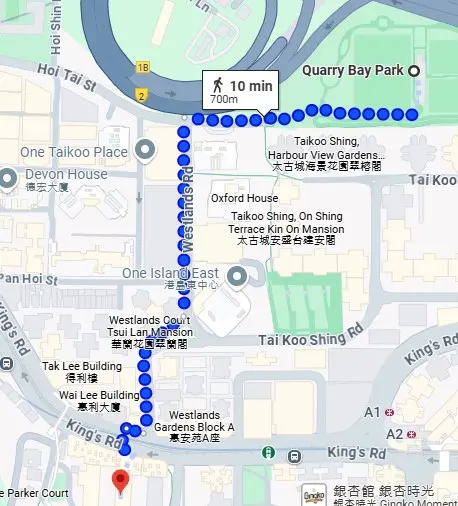Viewport: 458px width, 506px height.
Task: Open the Devon House place marker
Action: click(x=8, y=179)
